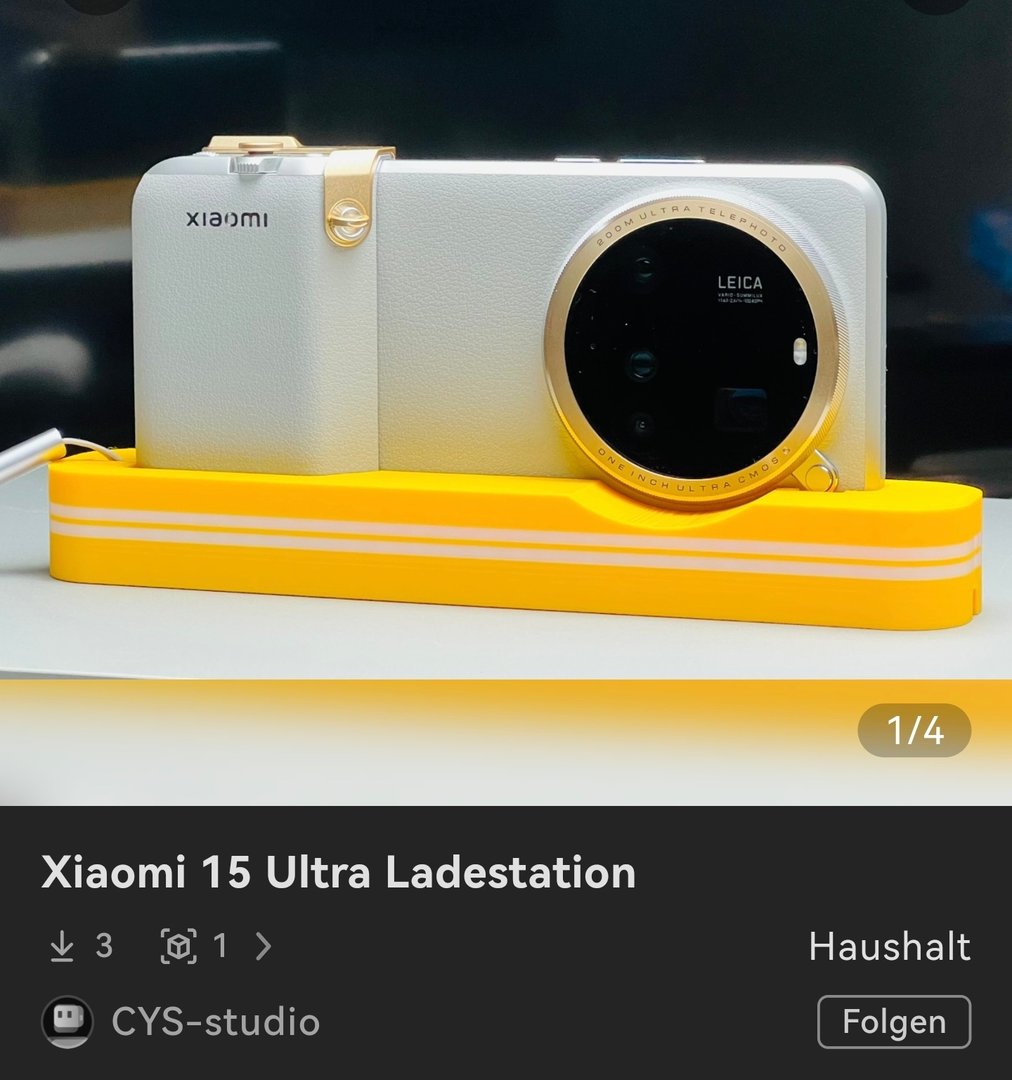Expand the print profiles chevron
Image resolution: width=1012 pixels, height=1080 pixels.
pyautogui.click(x=263, y=946)
